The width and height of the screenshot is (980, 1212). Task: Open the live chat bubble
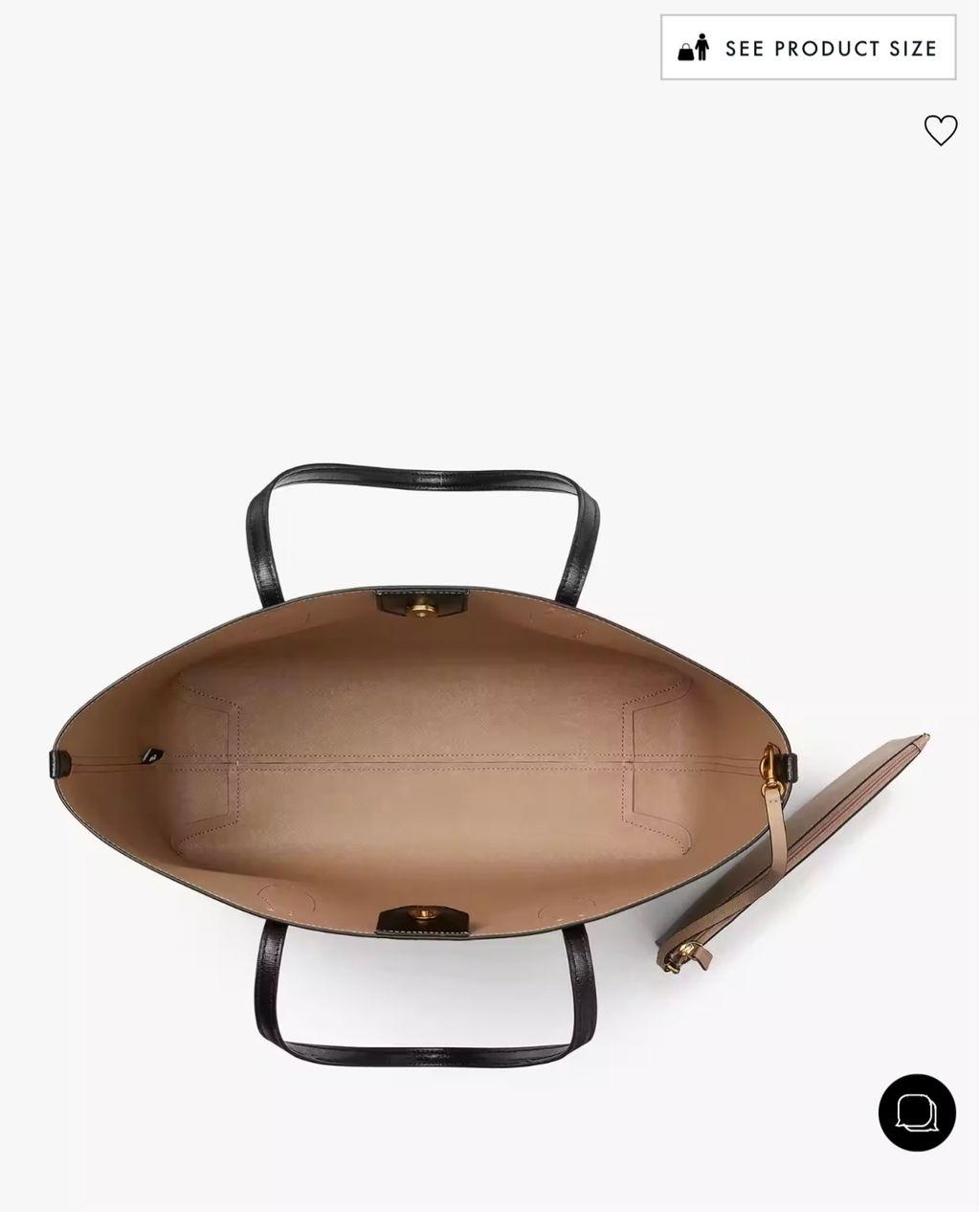pyautogui.click(x=917, y=1112)
